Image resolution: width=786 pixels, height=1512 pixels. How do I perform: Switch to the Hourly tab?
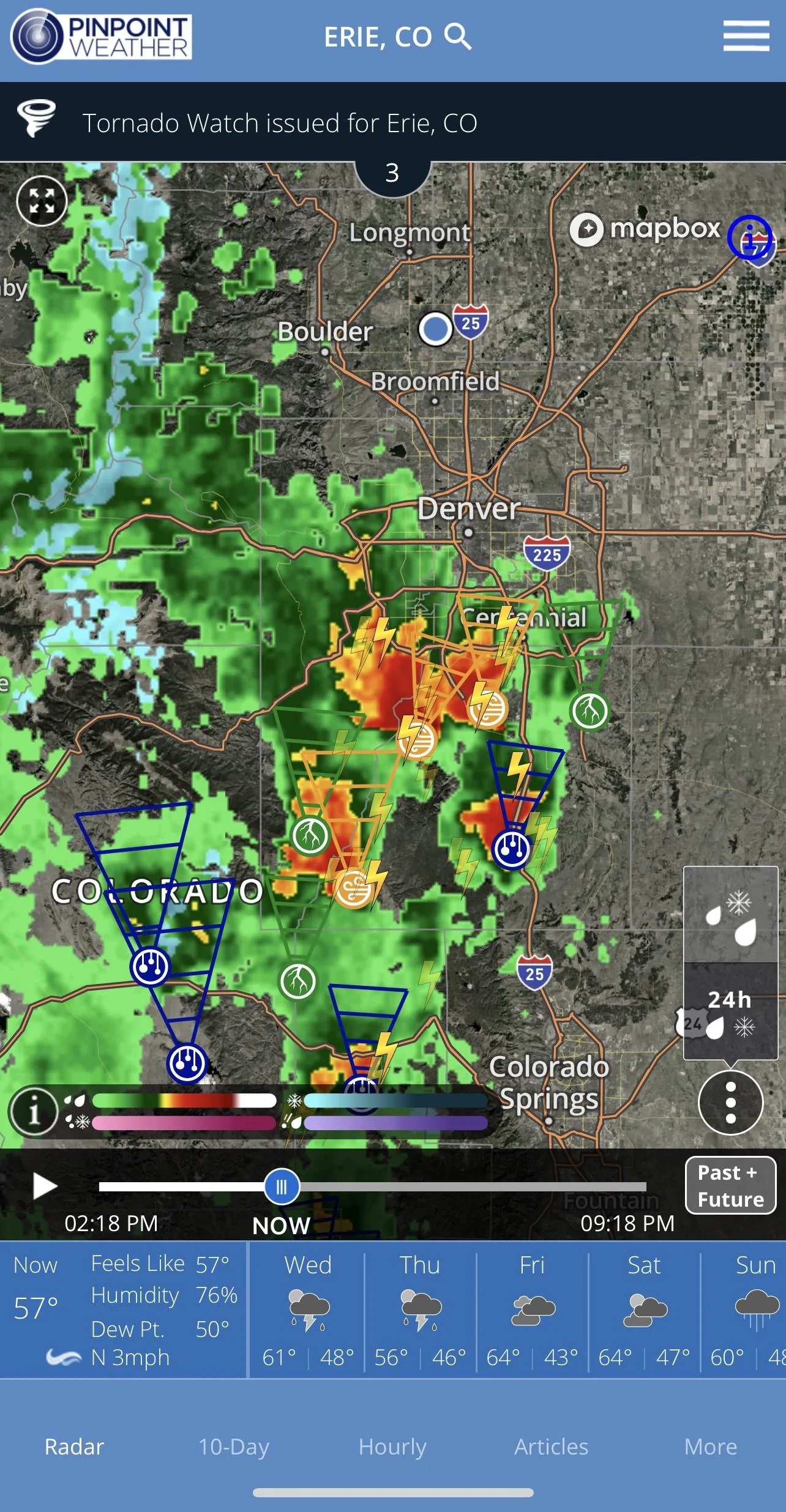point(392,1447)
